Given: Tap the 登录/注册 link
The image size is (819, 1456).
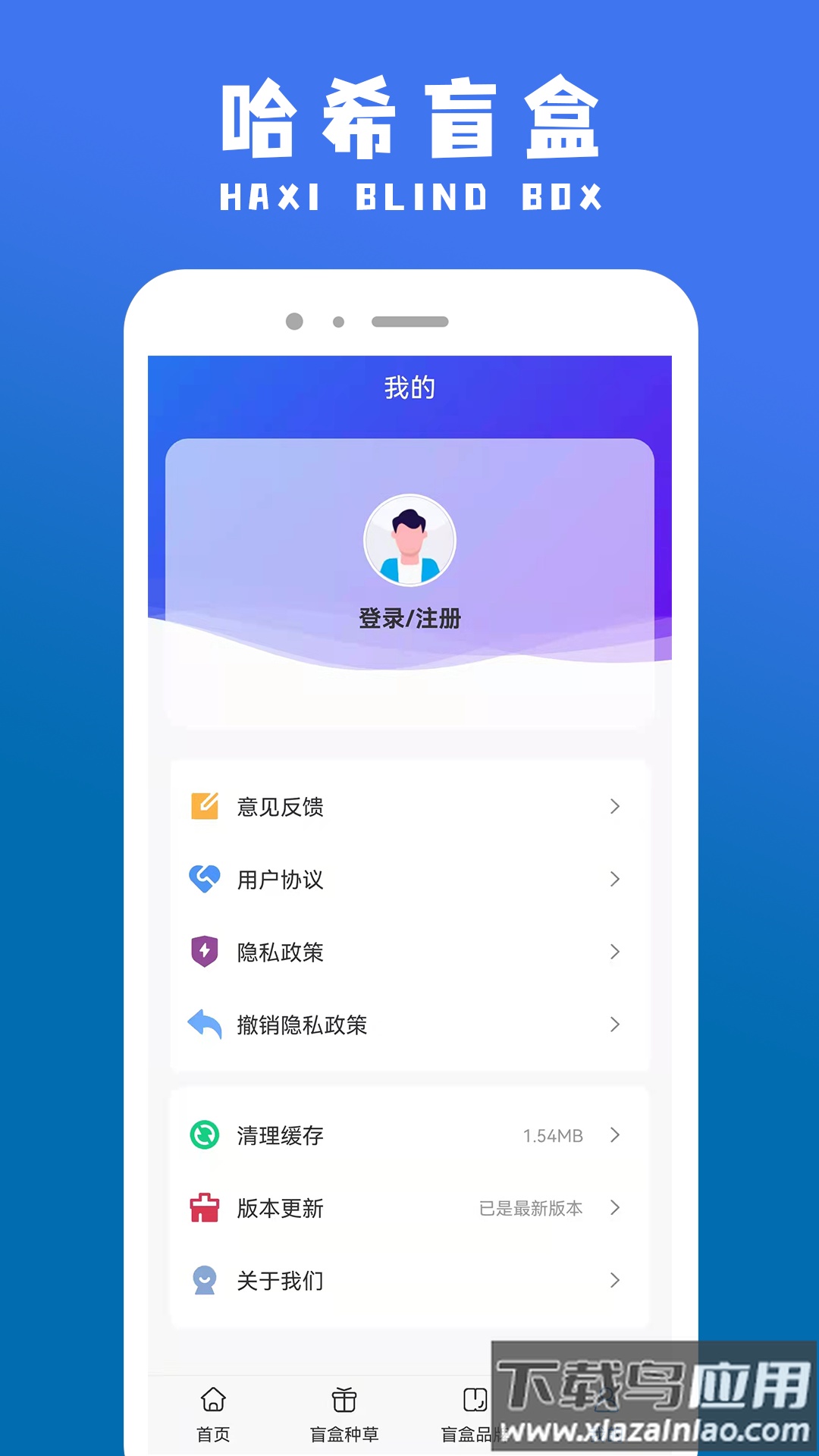Looking at the screenshot, I should click(x=409, y=618).
